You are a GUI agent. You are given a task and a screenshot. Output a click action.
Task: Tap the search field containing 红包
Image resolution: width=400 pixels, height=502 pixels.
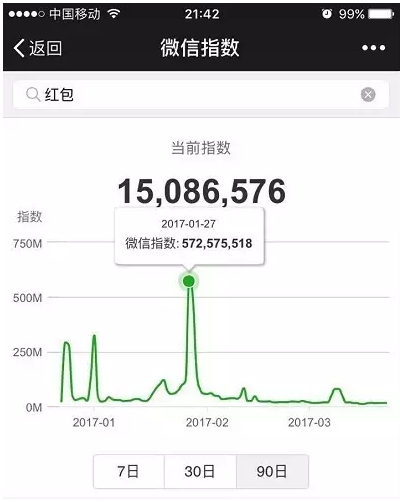point(201,95)
